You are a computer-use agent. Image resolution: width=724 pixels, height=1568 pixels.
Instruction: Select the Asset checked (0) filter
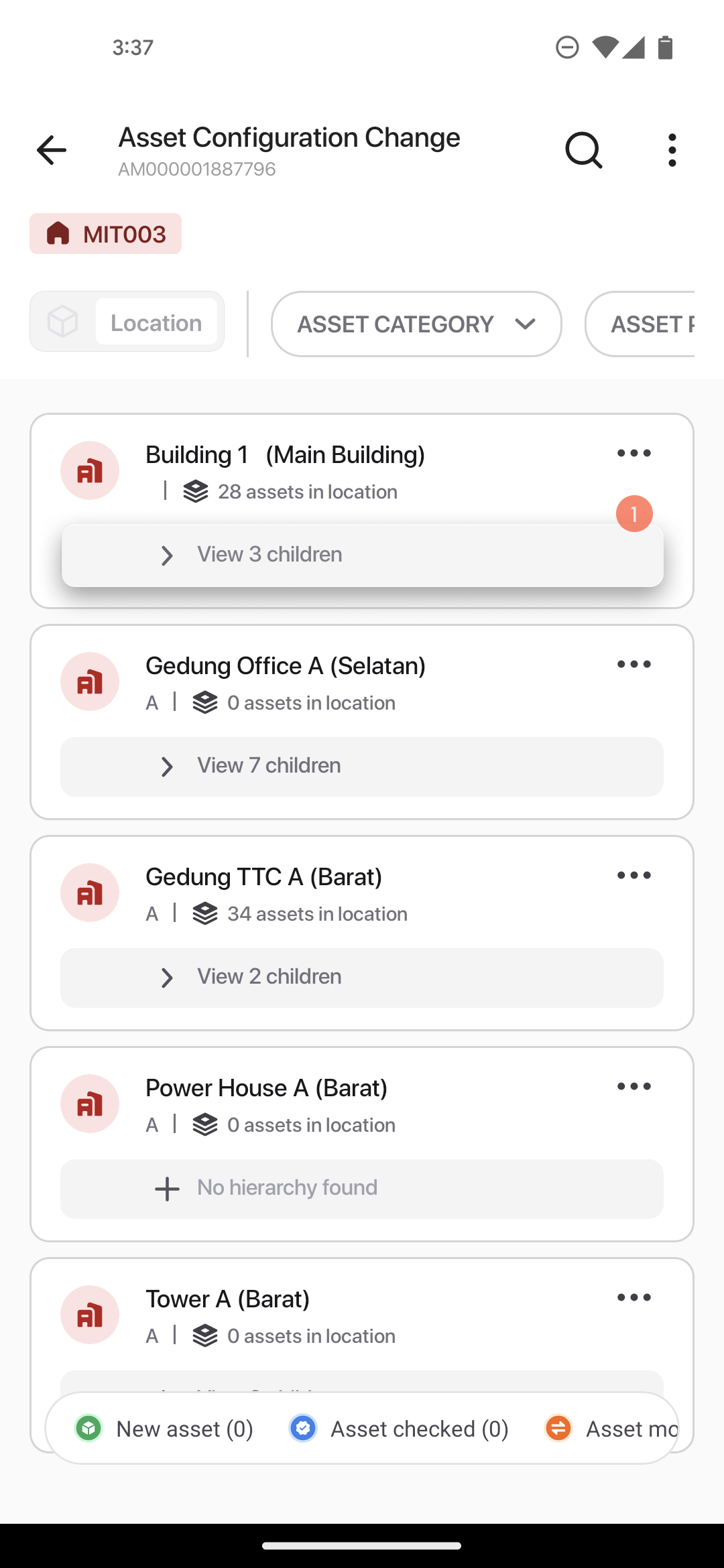400,1429
